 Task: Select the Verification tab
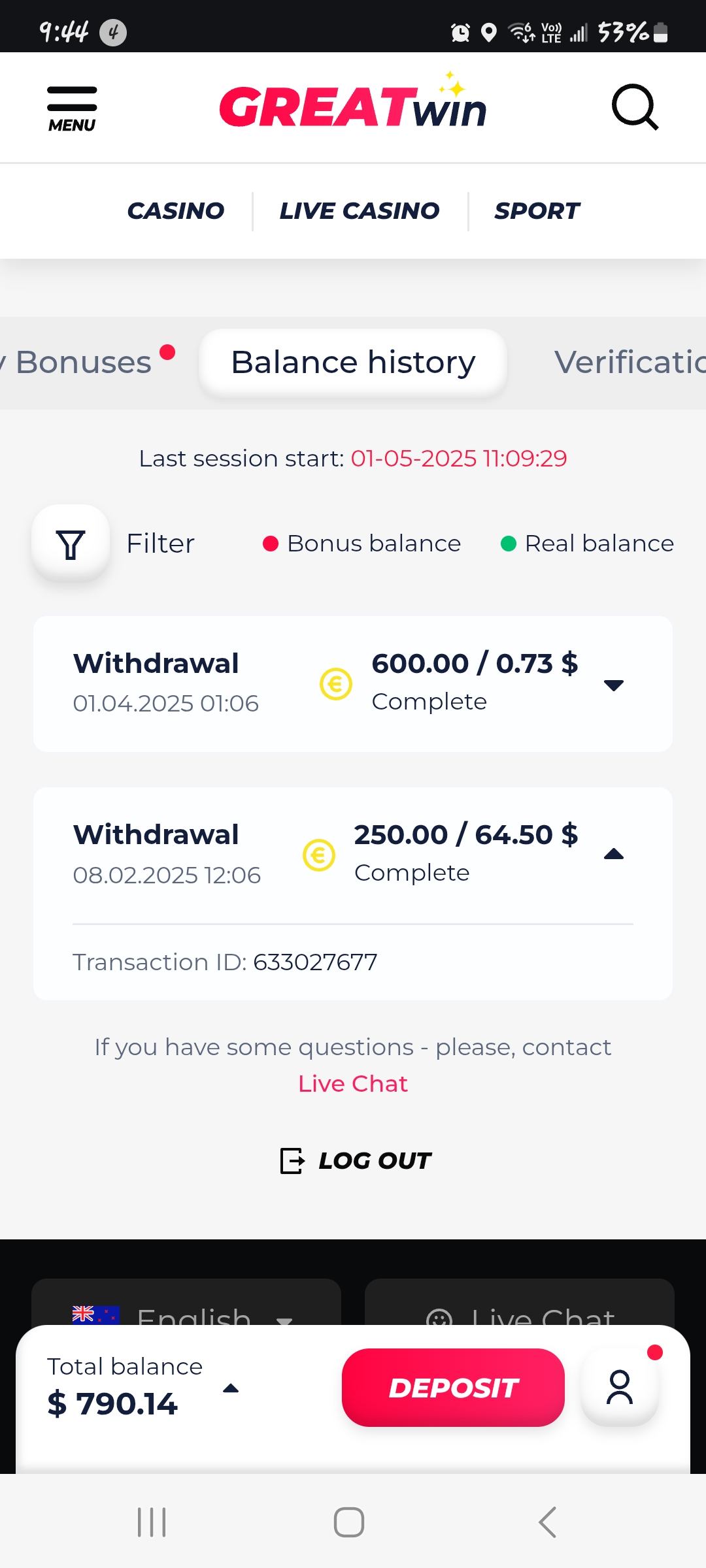click(628, 363)
